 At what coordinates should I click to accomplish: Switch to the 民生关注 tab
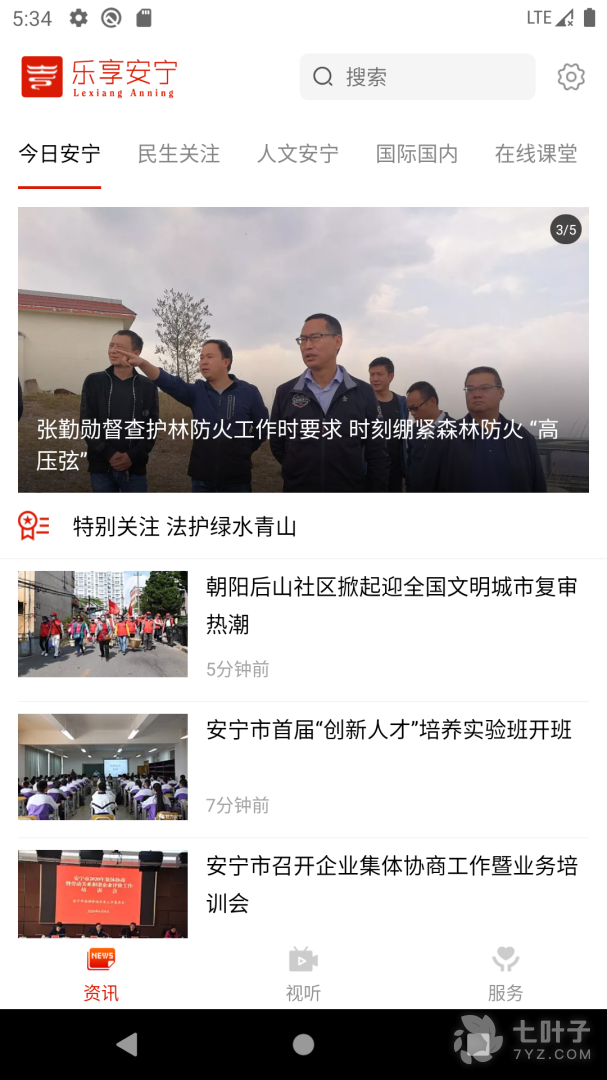(x=178, y=154)
